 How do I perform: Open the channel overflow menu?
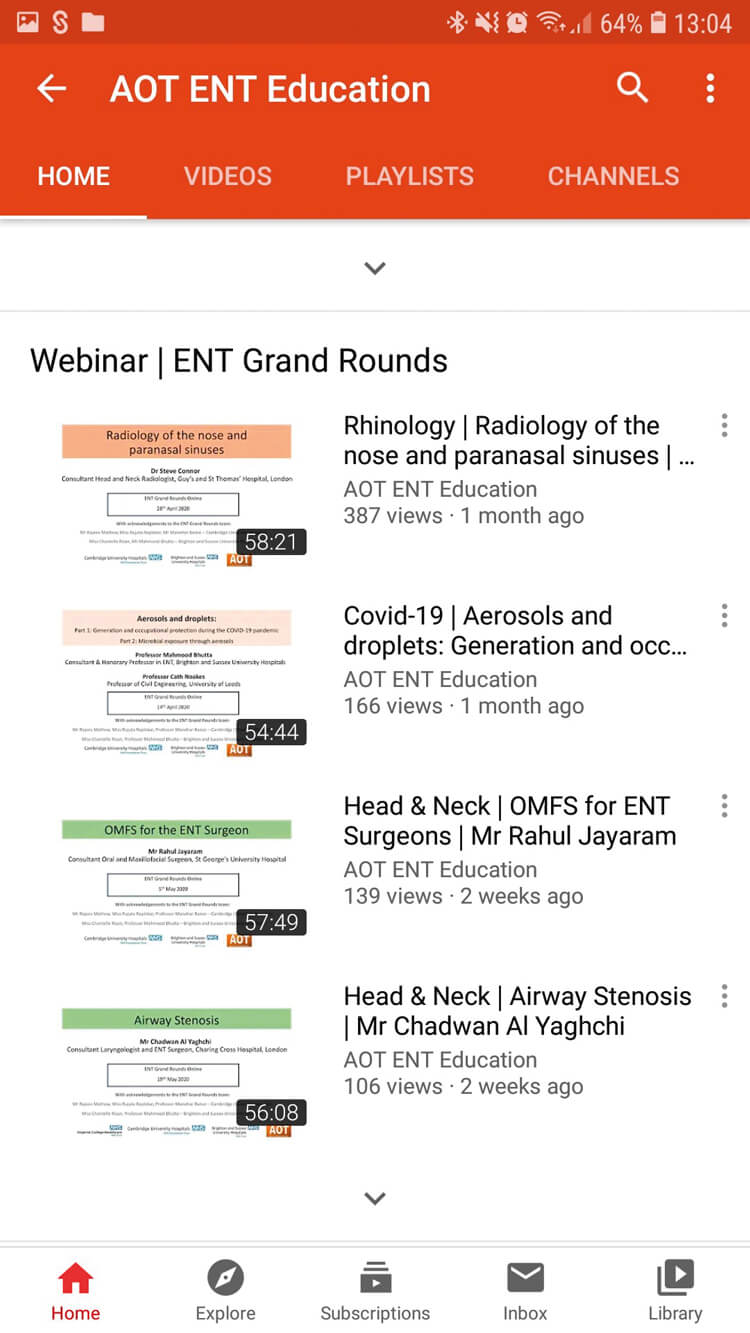pyautogui.click(x=710, y=88)
